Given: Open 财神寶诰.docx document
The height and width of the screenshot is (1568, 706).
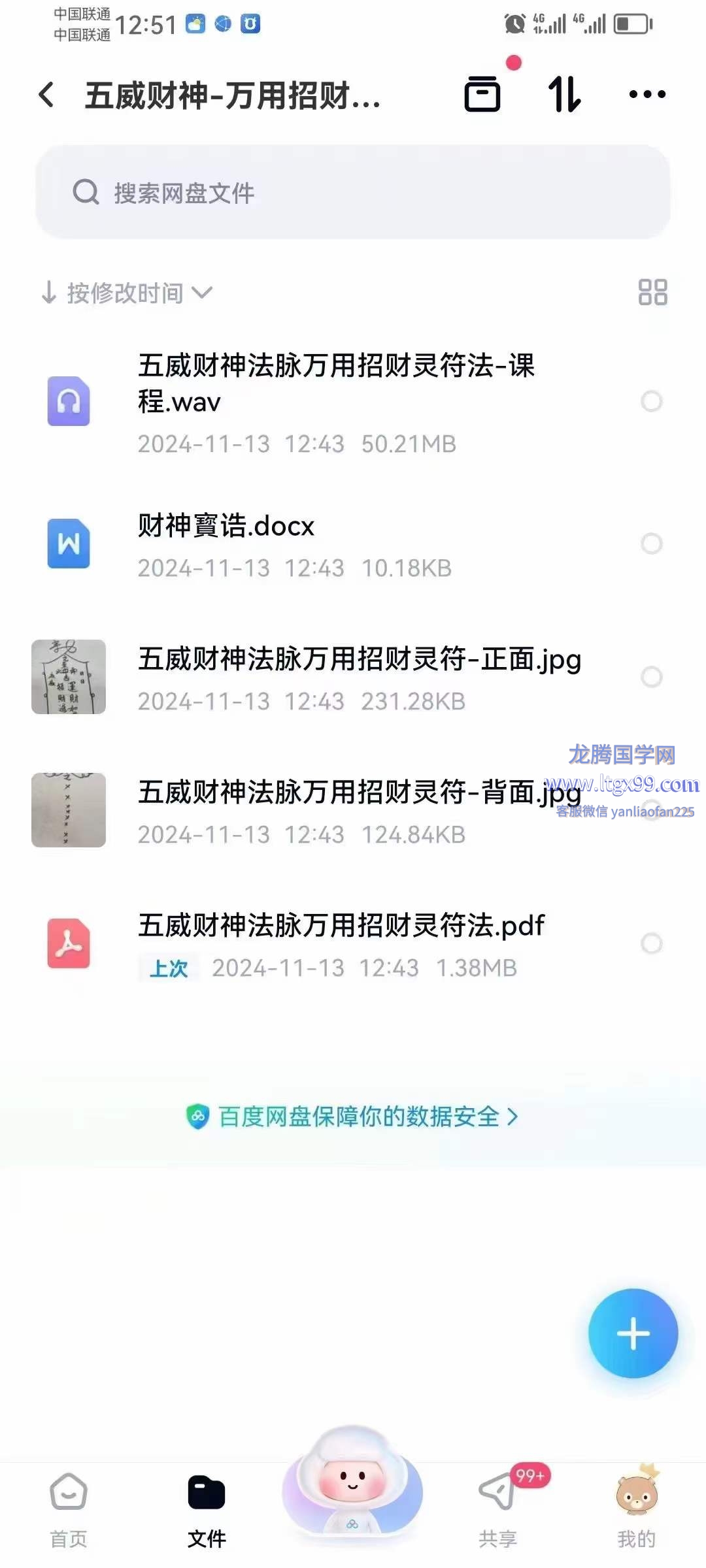Looking at the screenshot, I should point(226,527).
